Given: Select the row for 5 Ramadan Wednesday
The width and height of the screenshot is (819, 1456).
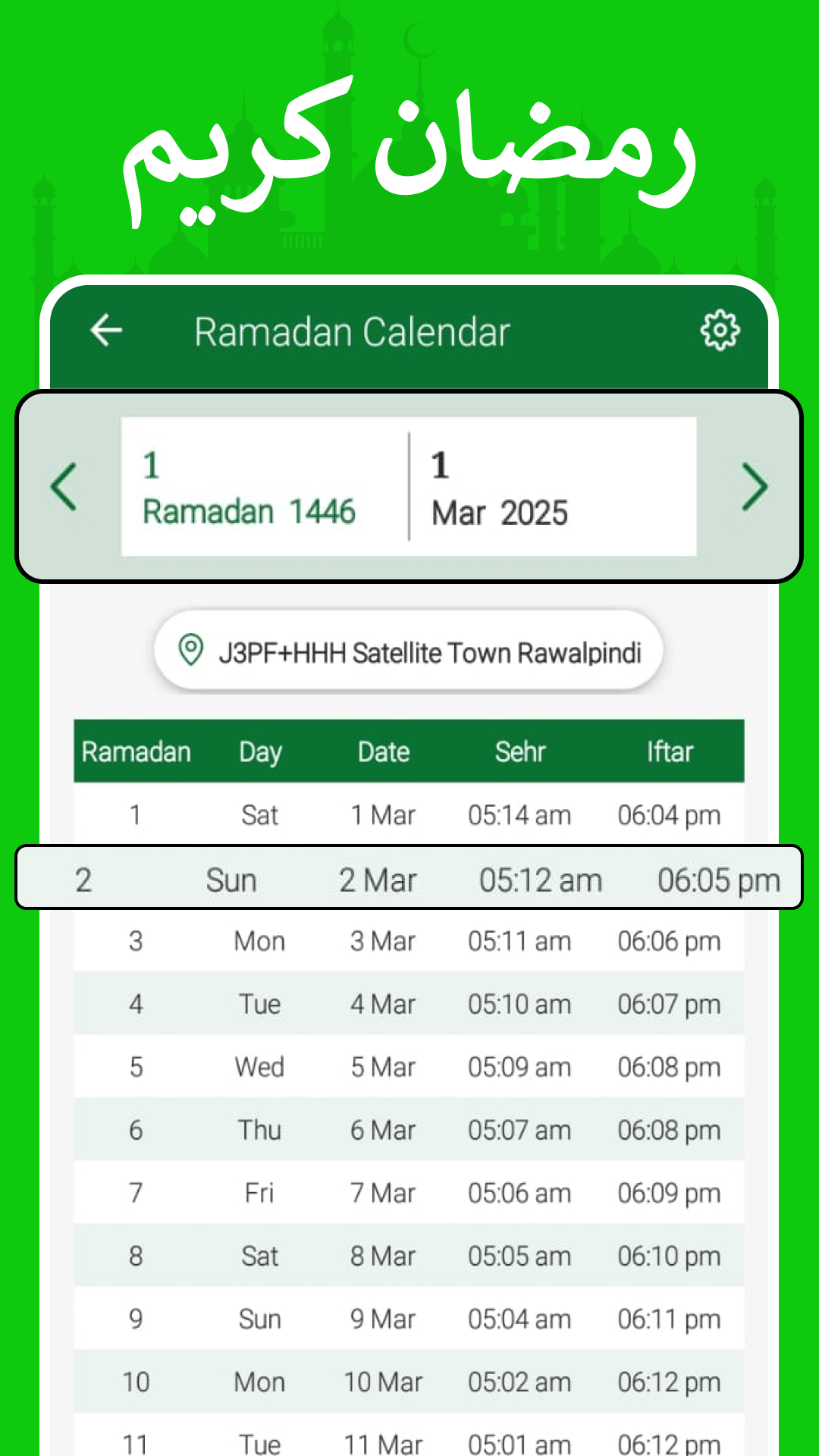Looking at the screenshot, I should tap(409, 1067).
